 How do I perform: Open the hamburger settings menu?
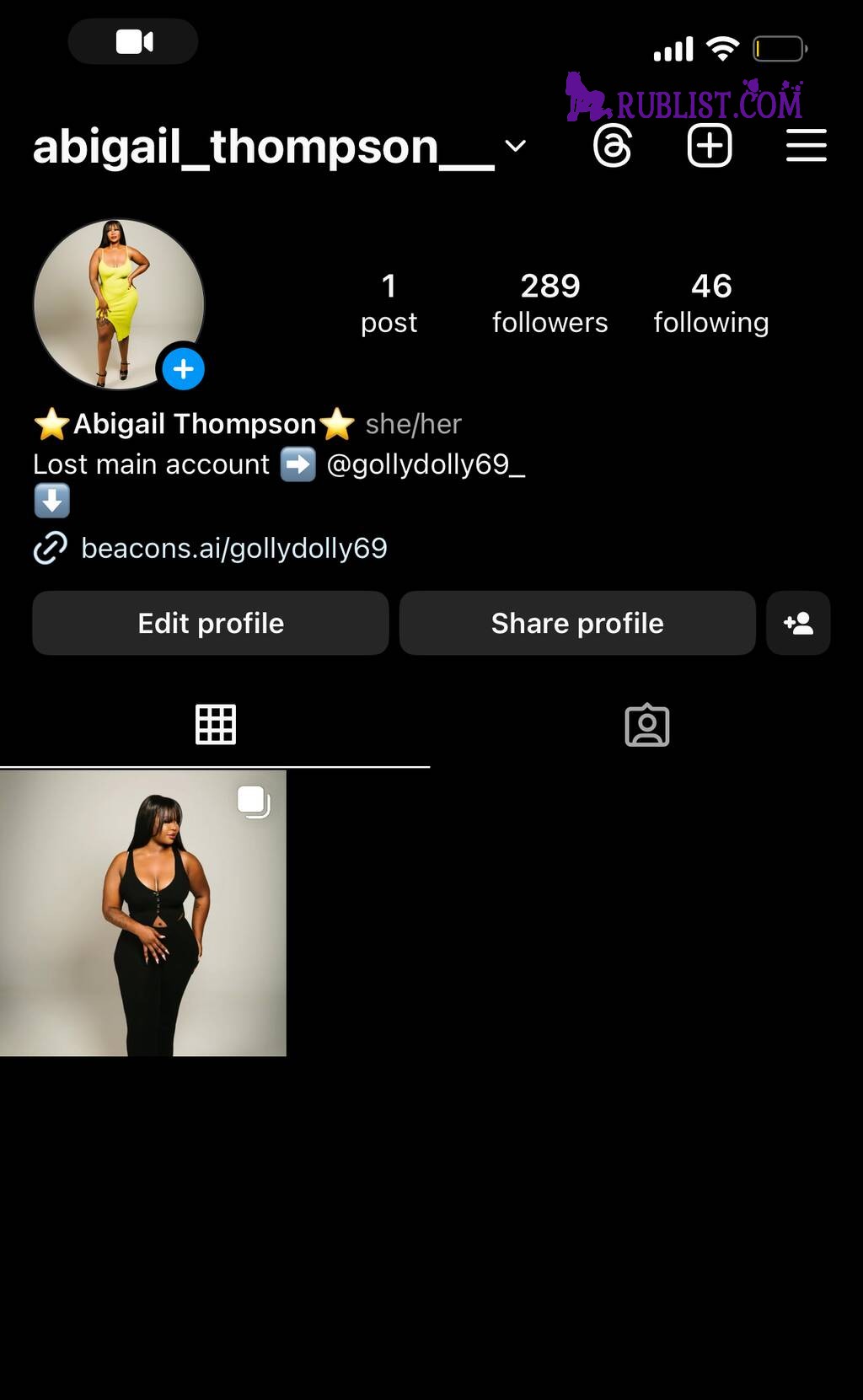(x=806, y=146)
